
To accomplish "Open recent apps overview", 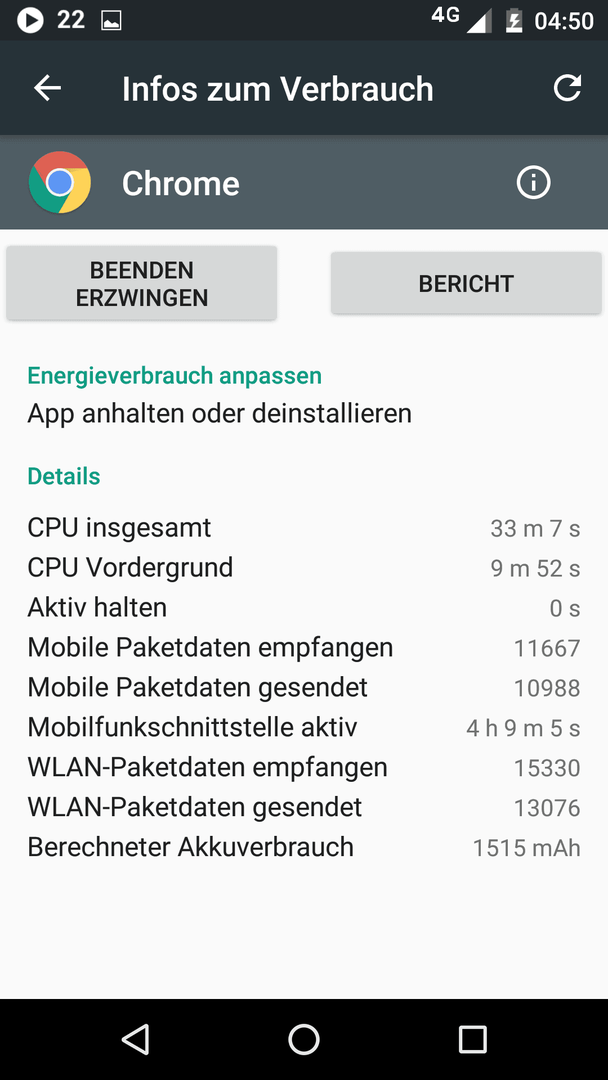I will tap(473, 1039).
